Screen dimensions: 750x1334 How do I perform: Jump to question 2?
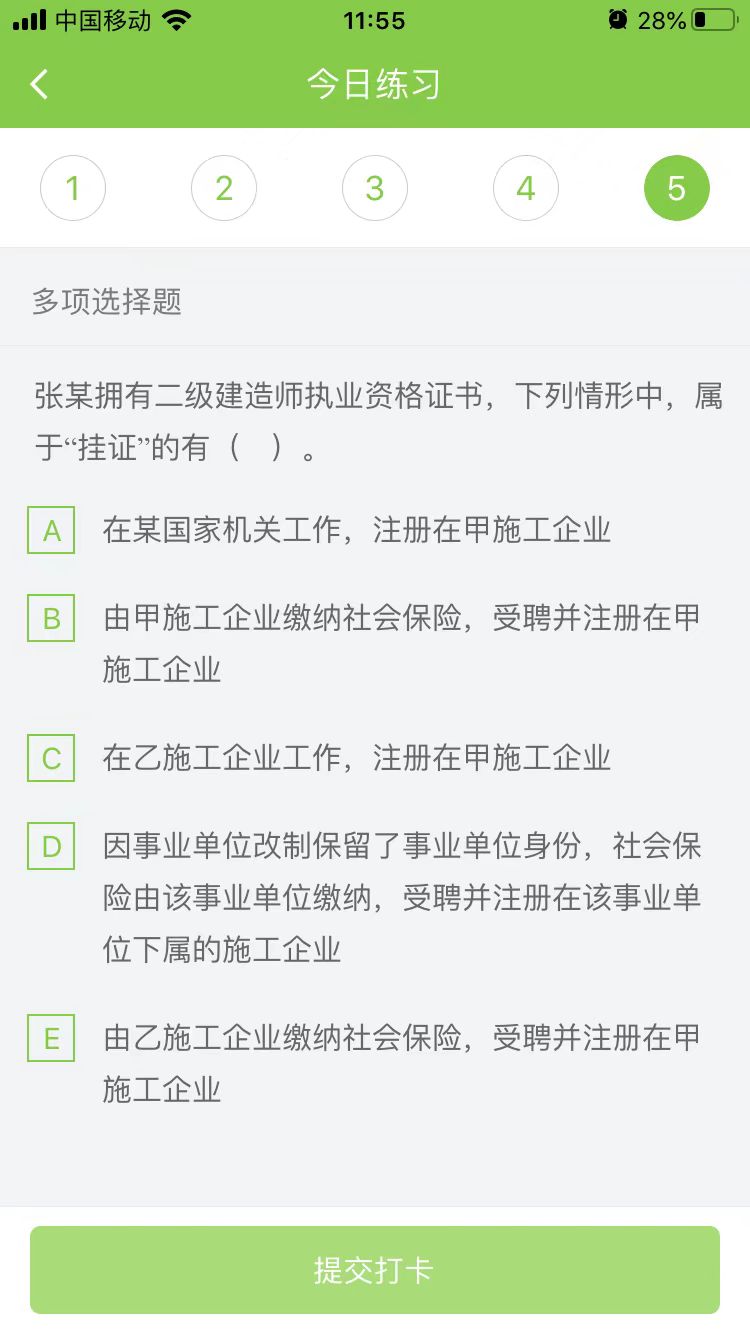click(x=224, y=188)
